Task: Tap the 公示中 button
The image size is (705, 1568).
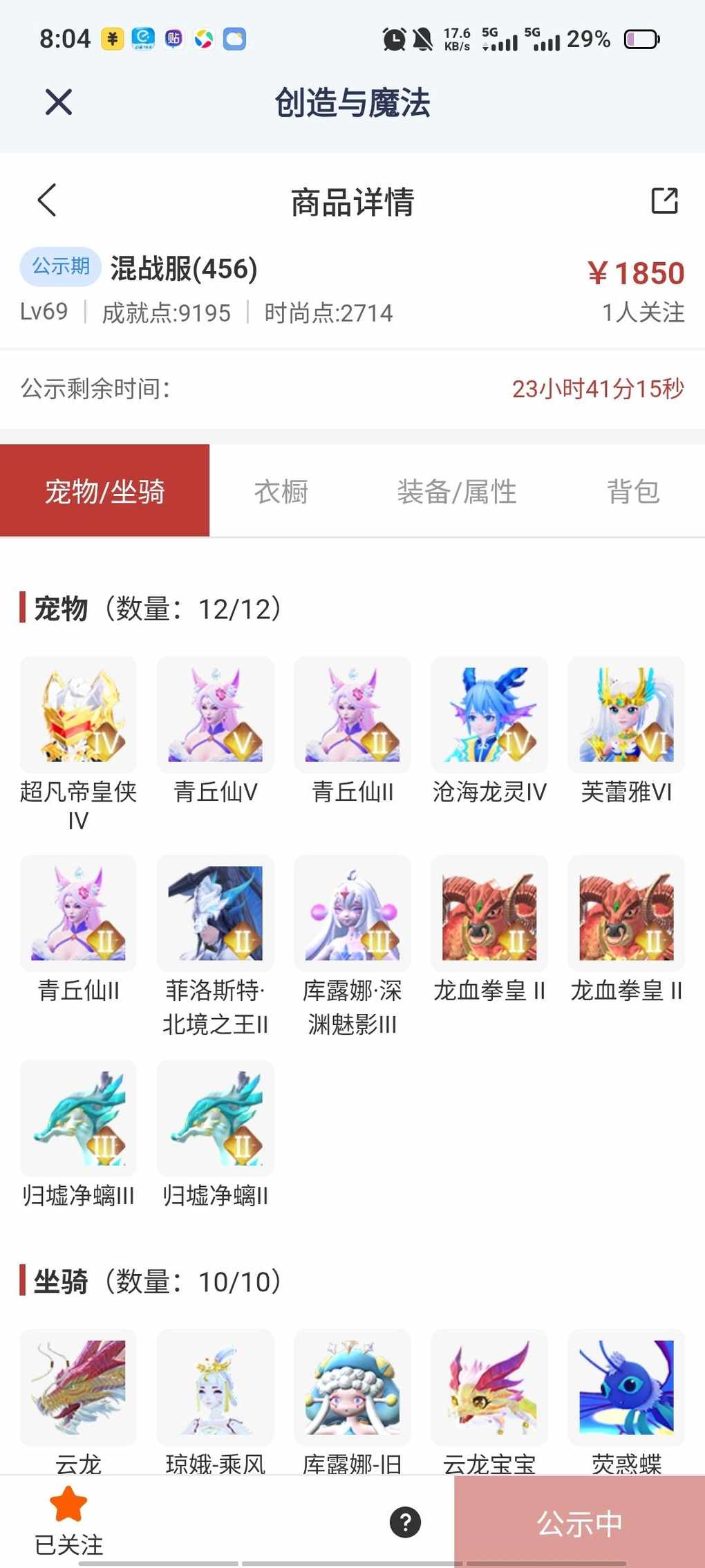Action: (579, 1523)
